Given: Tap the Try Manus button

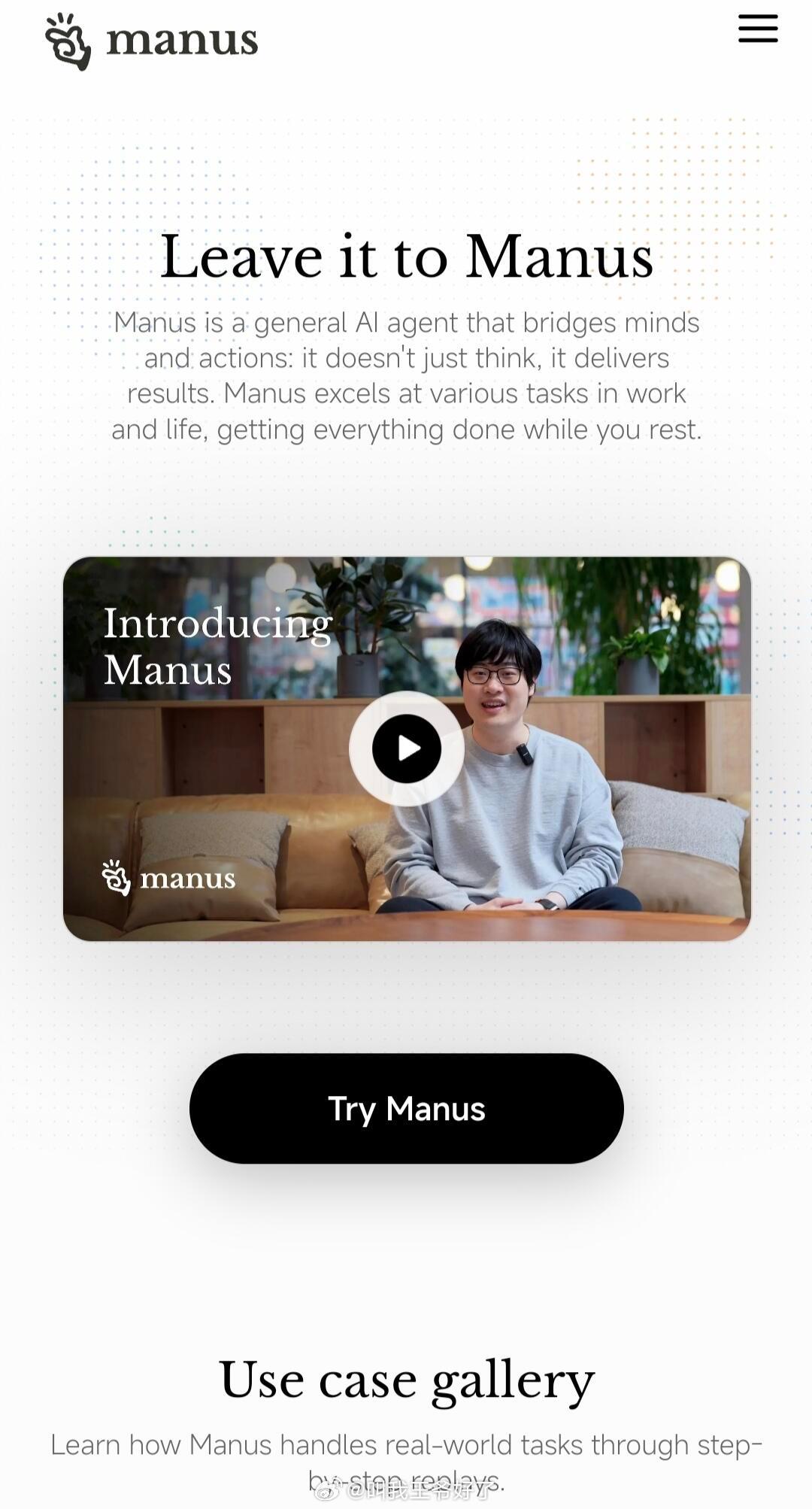Looking at the screenshot, I should click(x=407, y=1108).
